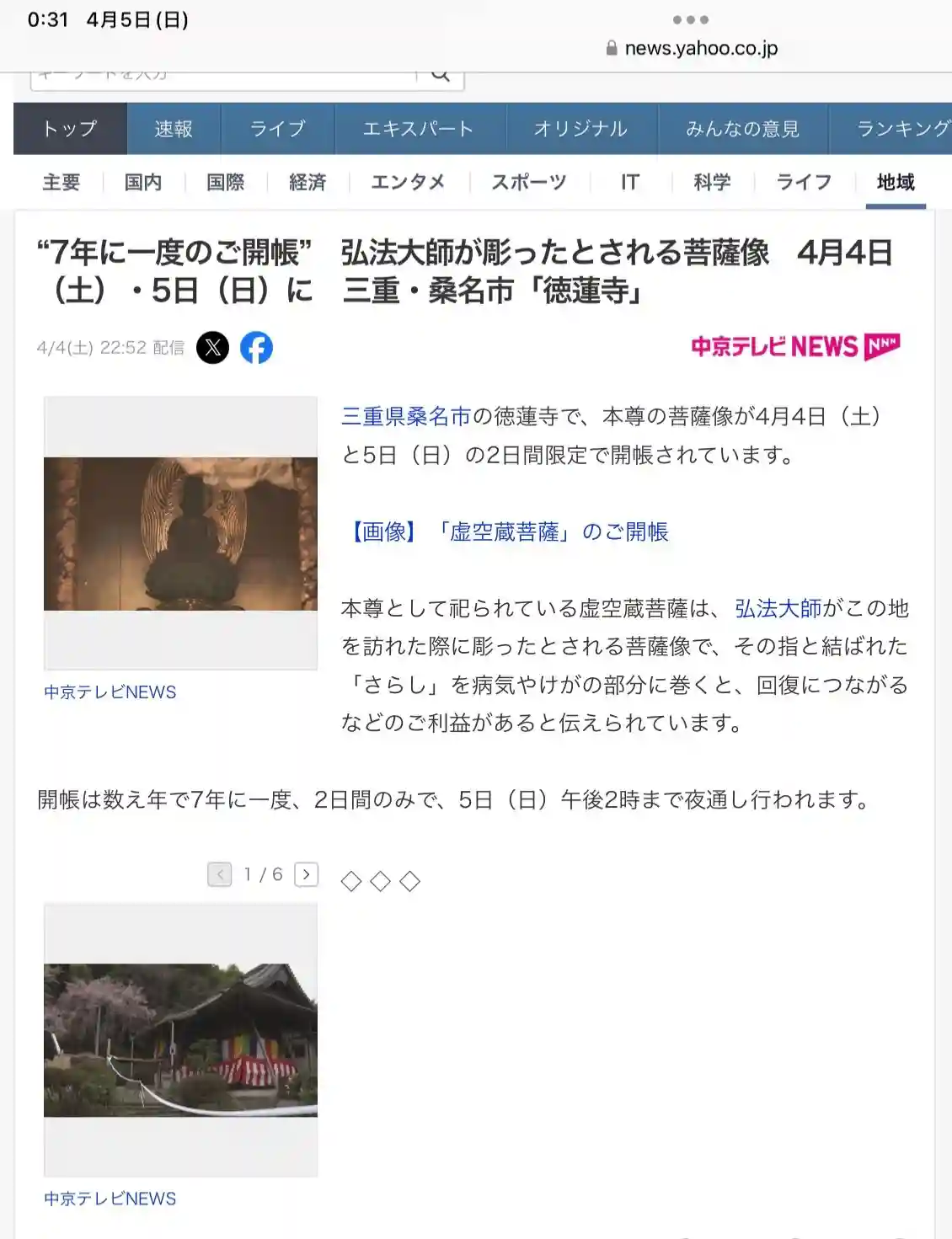Select the スポーツ news category
This screenshot has width=952, height=1239.
(529, 182)
